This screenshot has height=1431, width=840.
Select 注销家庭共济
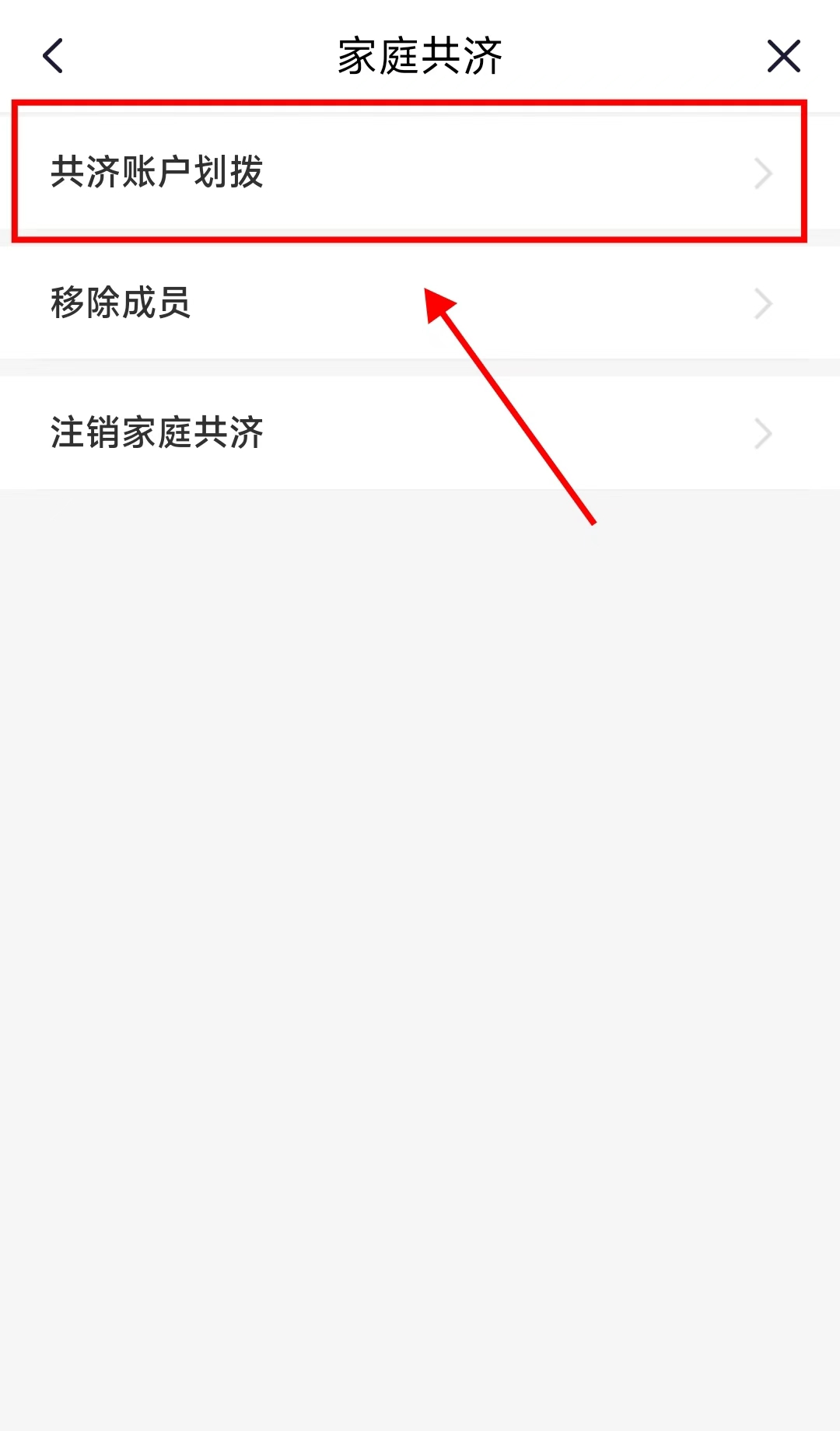[420, 432]
